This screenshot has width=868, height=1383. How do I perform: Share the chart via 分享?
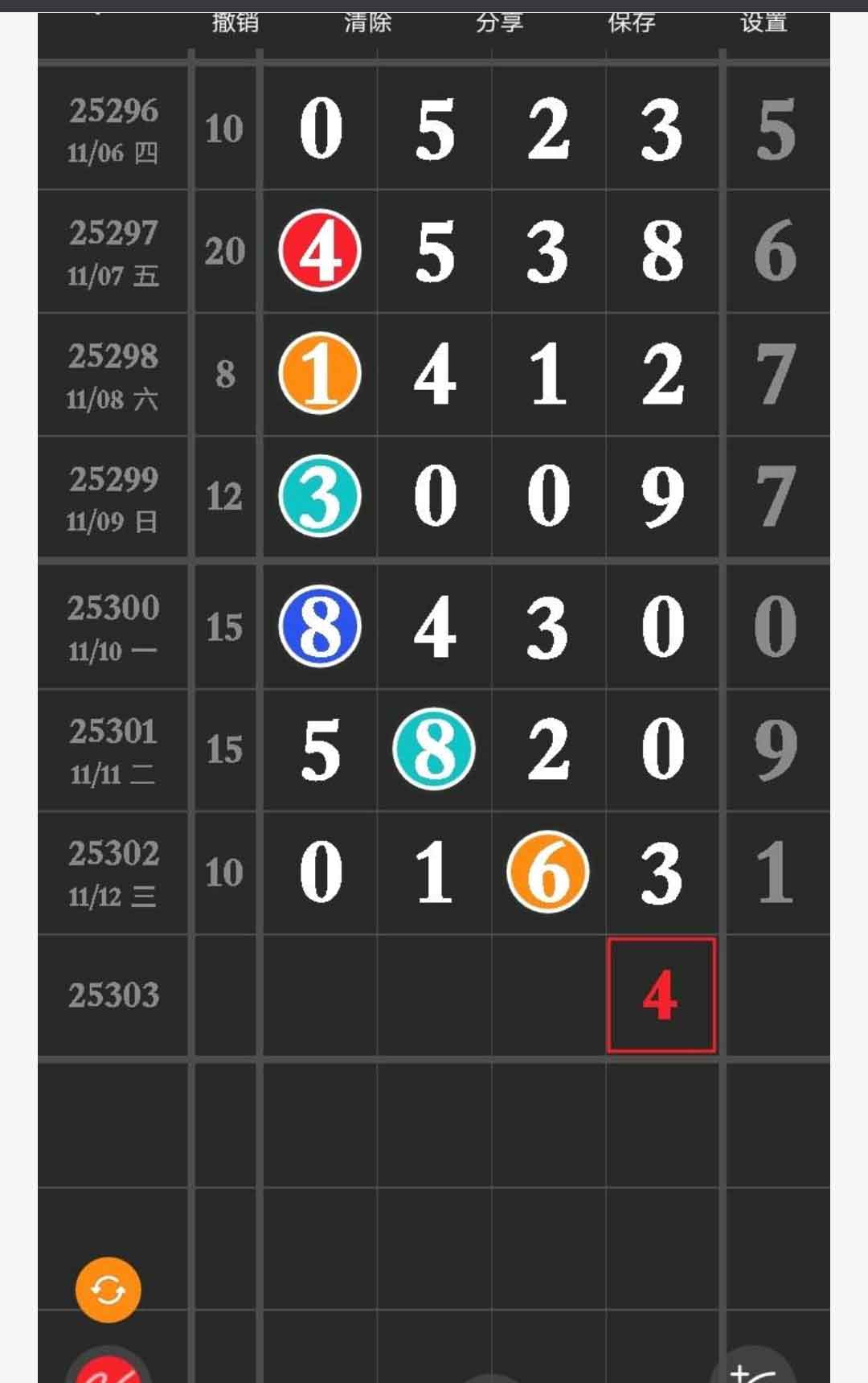[499, 23]
